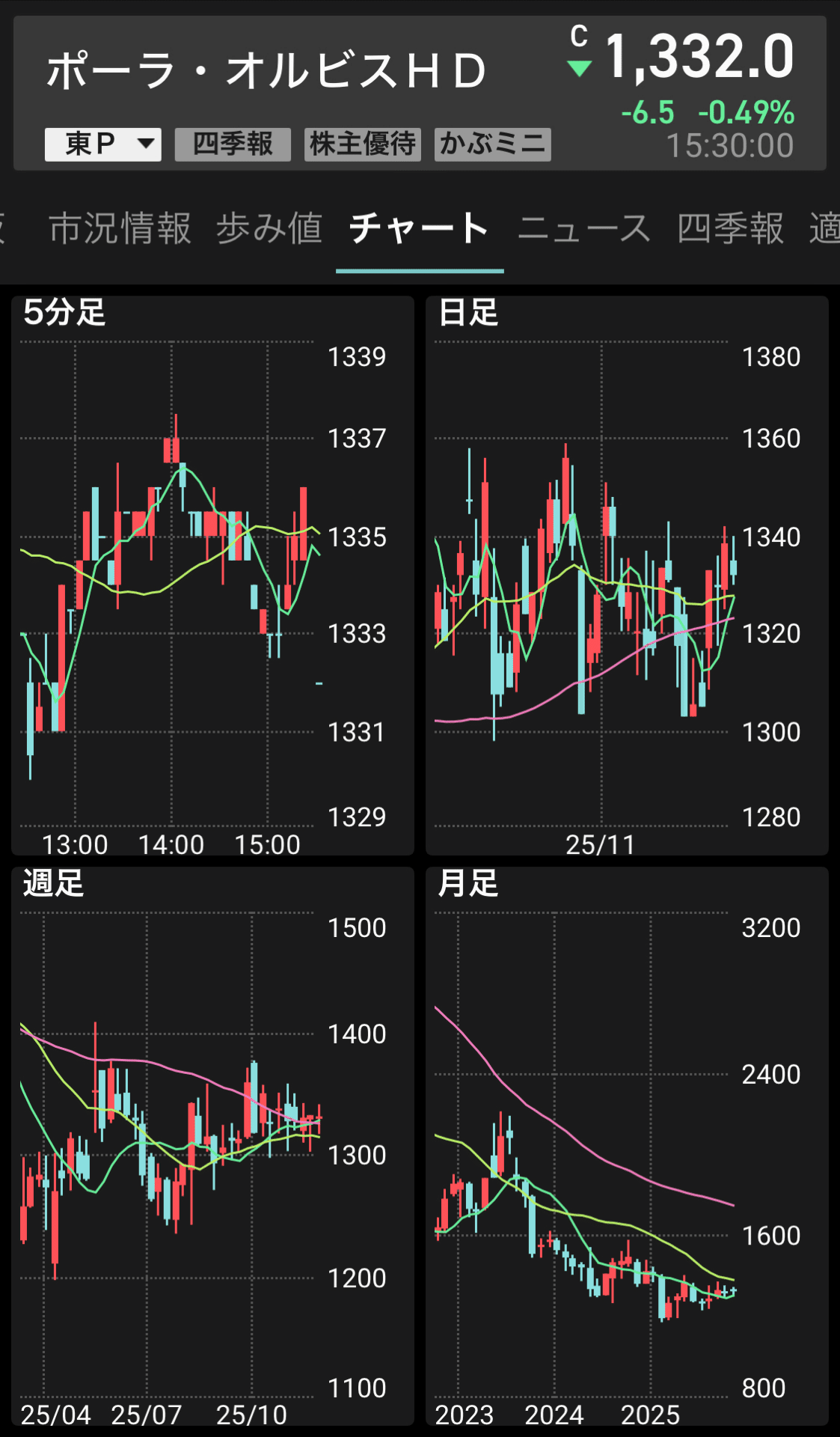Go to the ニュース tab
The width and height of the screenshot is (840, 1437).
[584, 228]
